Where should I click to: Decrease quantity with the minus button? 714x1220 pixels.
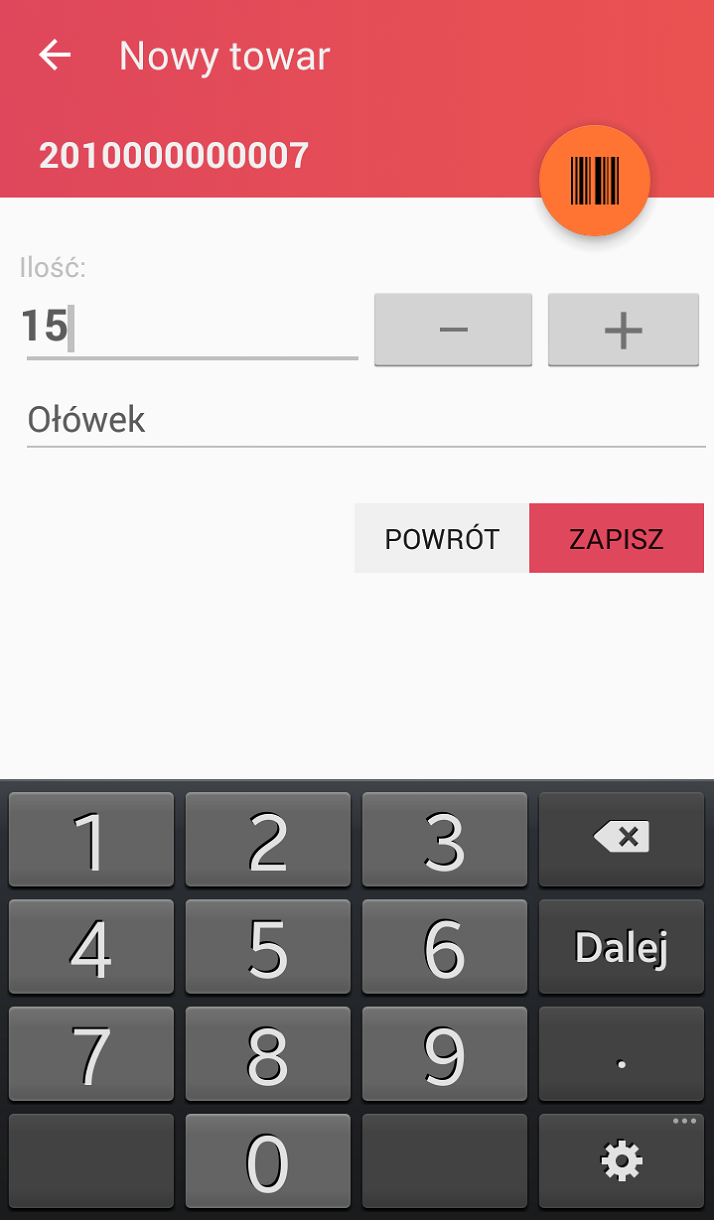[x=453, y=330]
